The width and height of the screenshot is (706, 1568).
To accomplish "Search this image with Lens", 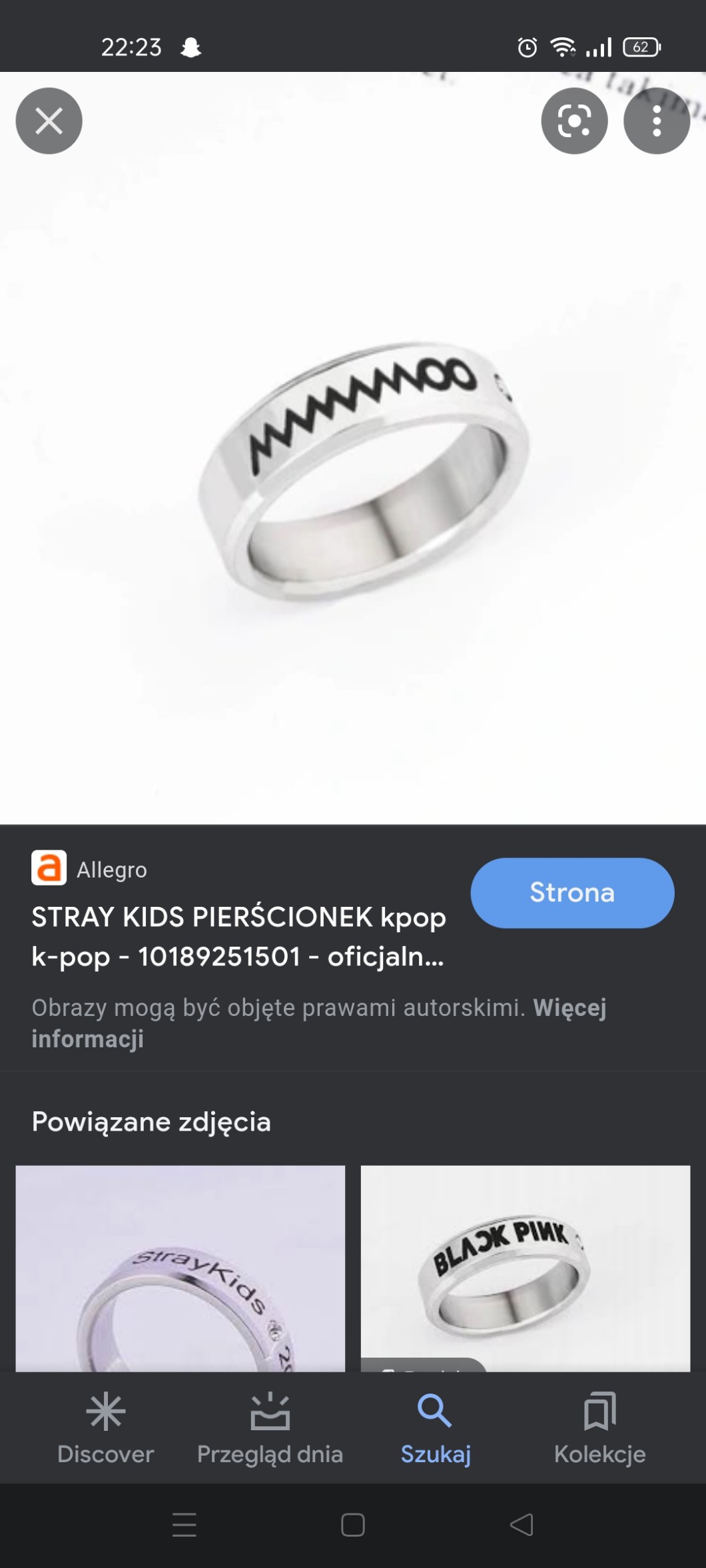I will point(574,121).
